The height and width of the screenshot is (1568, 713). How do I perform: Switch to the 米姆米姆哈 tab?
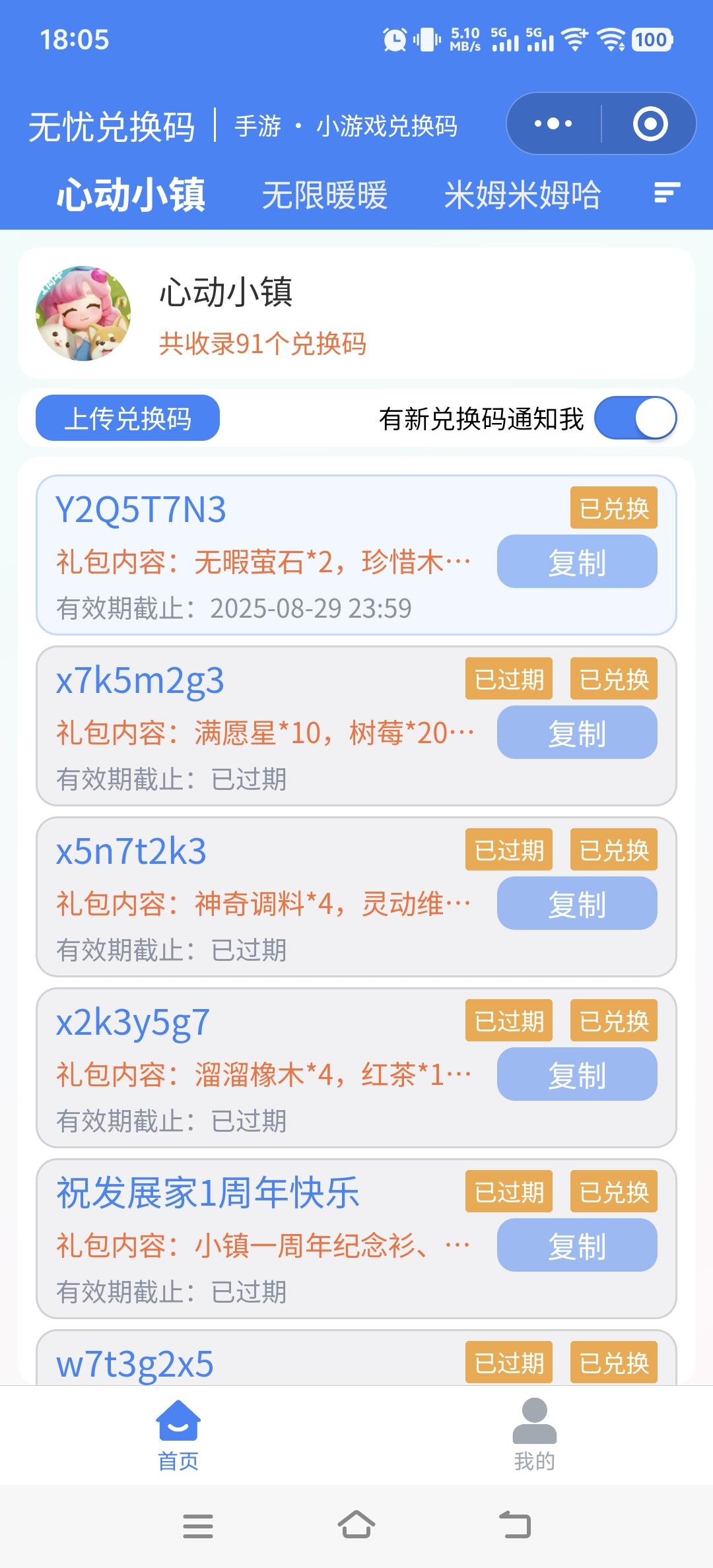pyautogui.click(x=522, y=195)
